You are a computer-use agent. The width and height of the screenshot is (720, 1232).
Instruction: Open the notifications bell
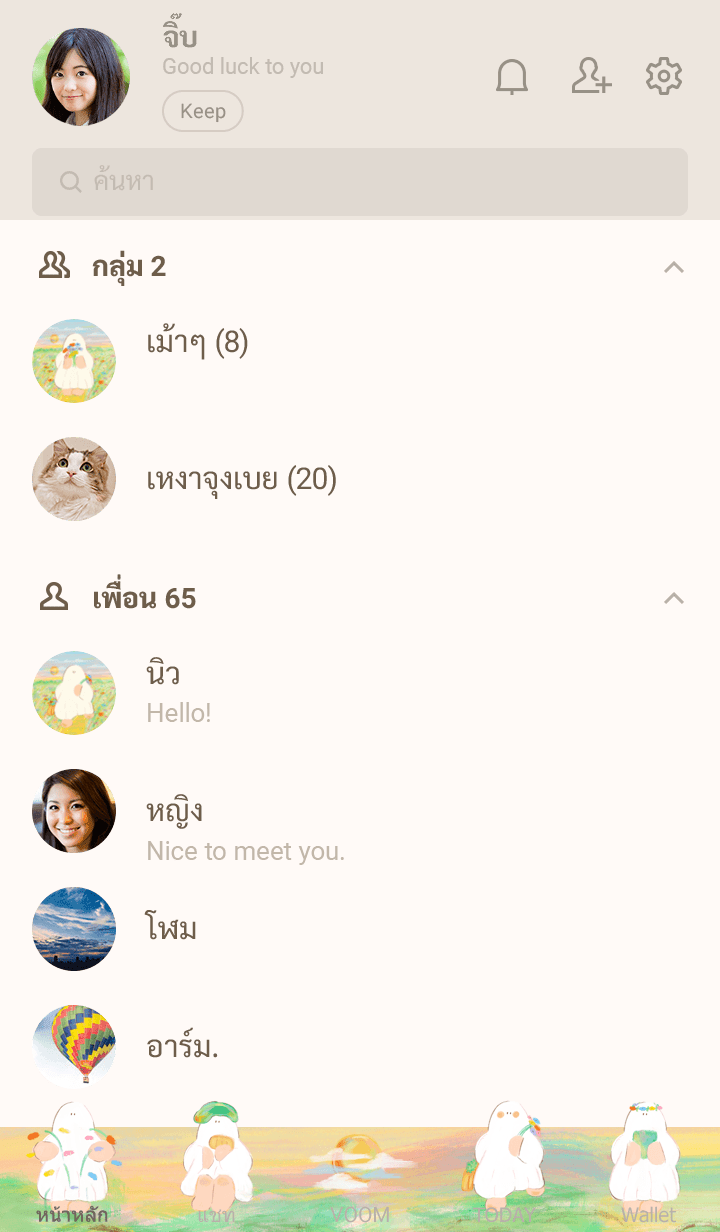coord(512,77)
